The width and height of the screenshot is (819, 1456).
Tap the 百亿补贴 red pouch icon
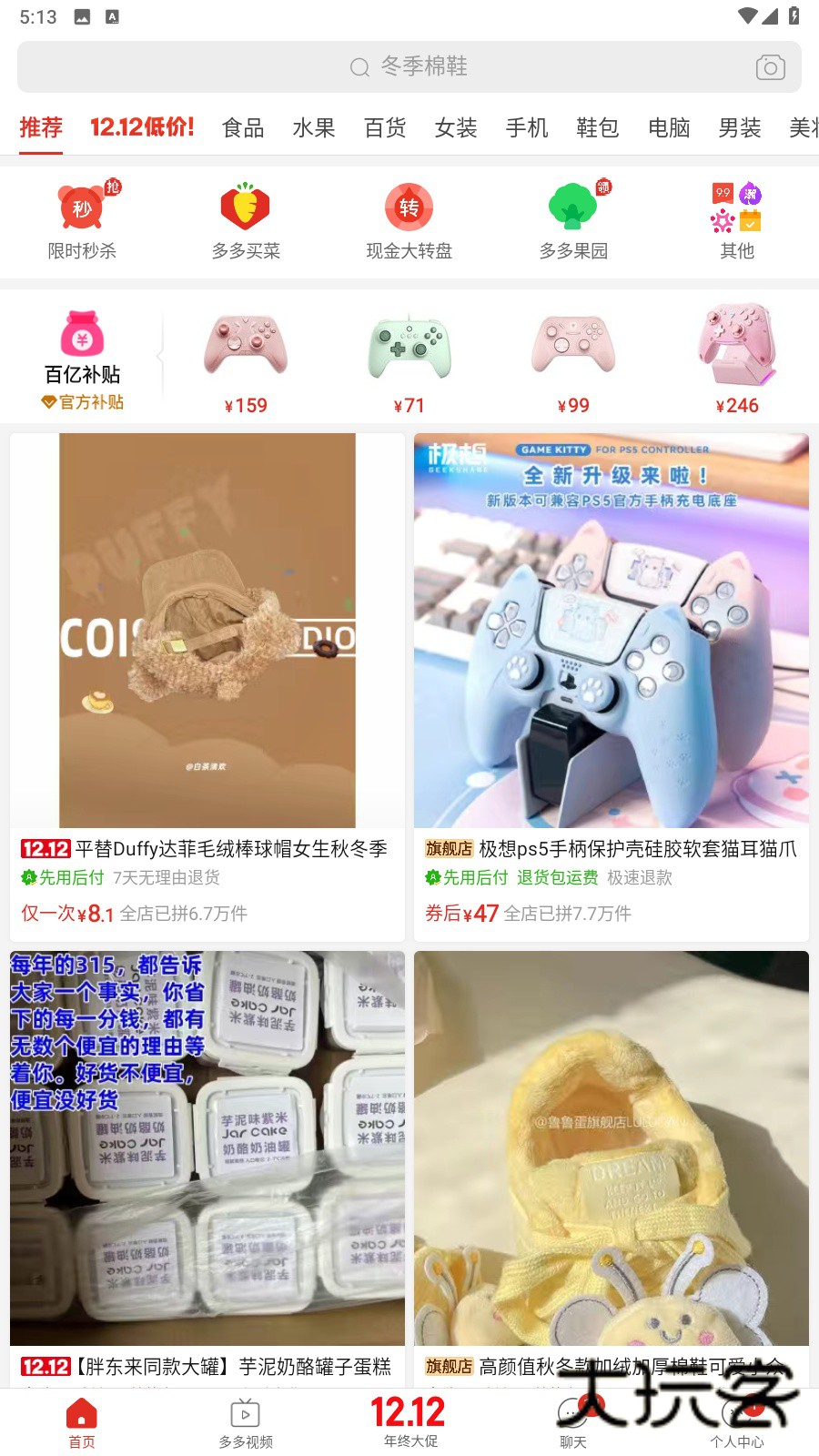click(81, 337)
